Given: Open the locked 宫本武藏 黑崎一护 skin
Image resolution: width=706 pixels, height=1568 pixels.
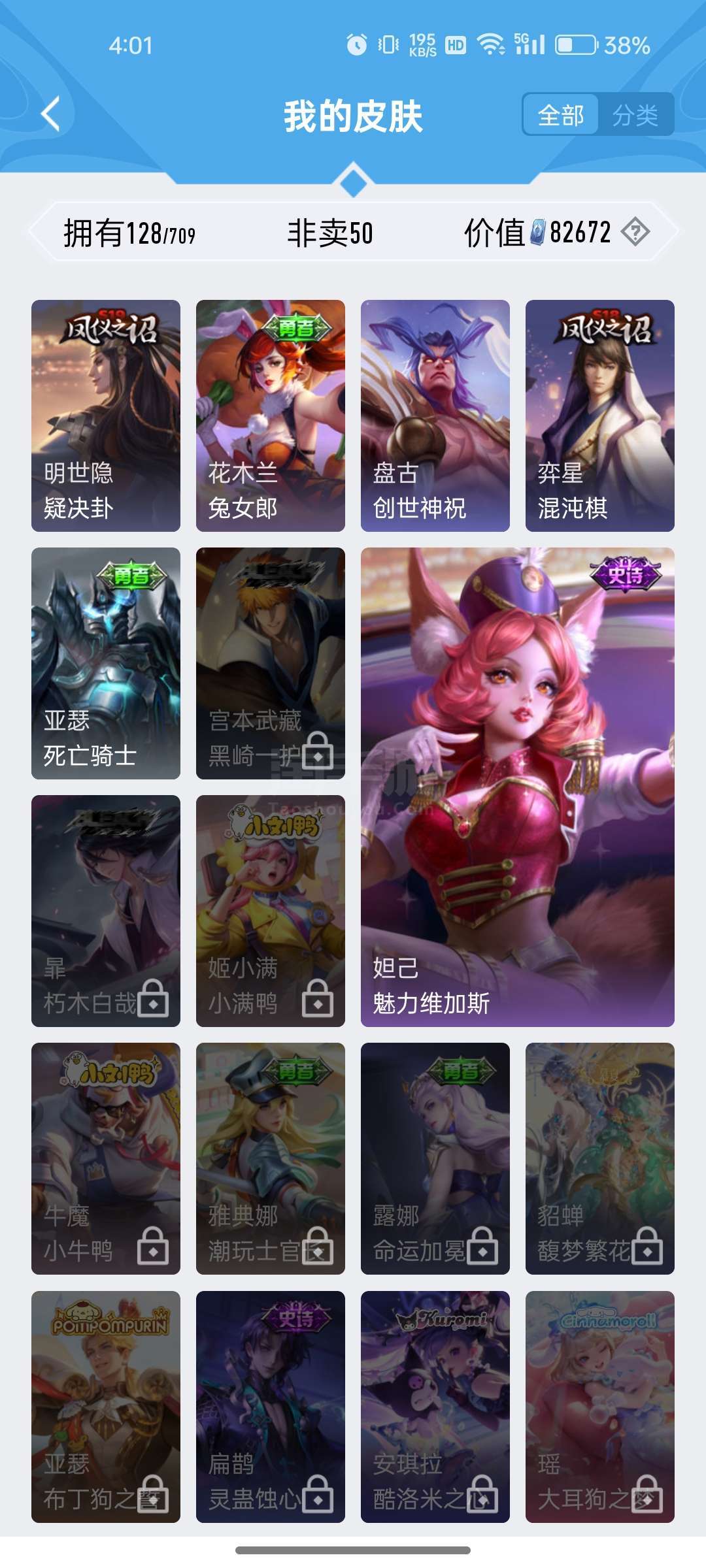Looking at the screenshot, I should click(271, 663).
